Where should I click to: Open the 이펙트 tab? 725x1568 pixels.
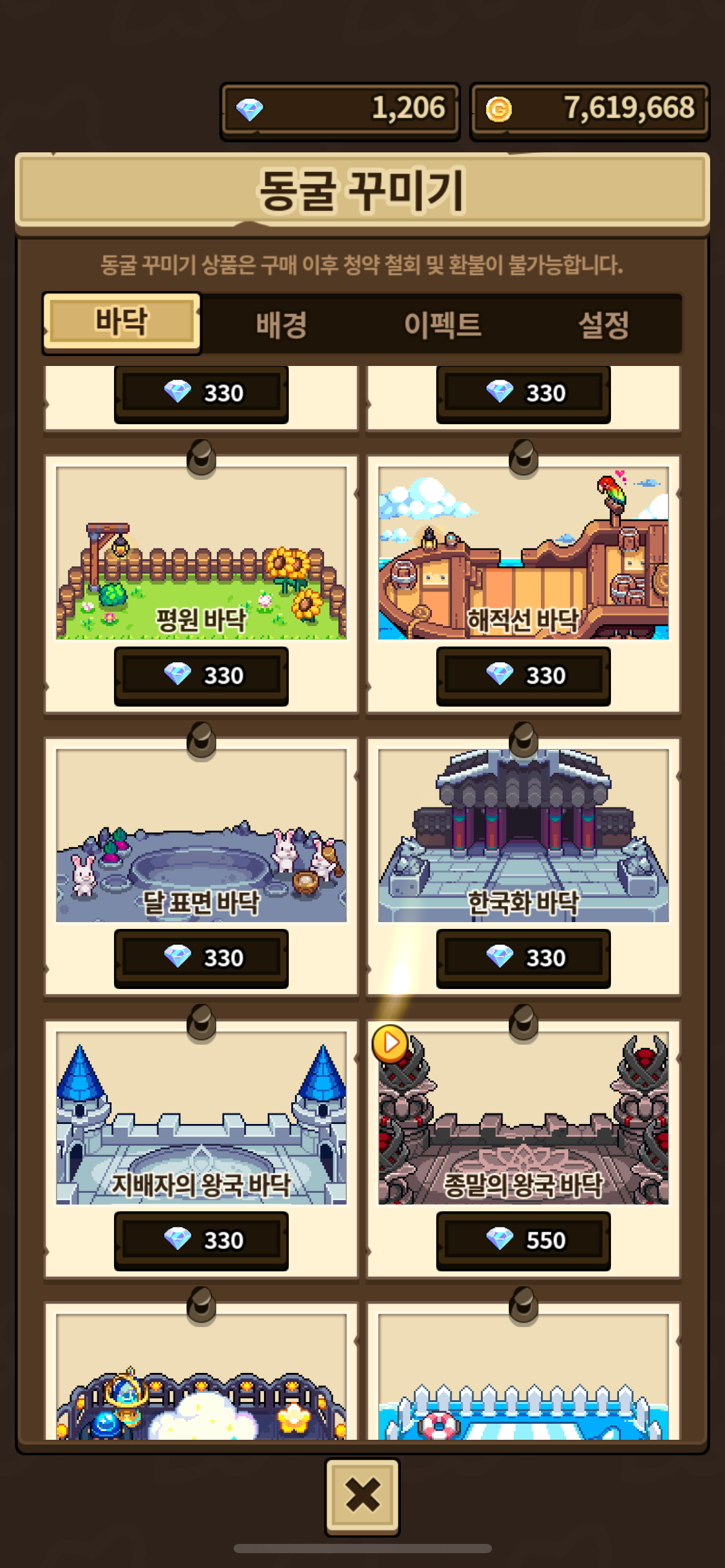[442, 324]
